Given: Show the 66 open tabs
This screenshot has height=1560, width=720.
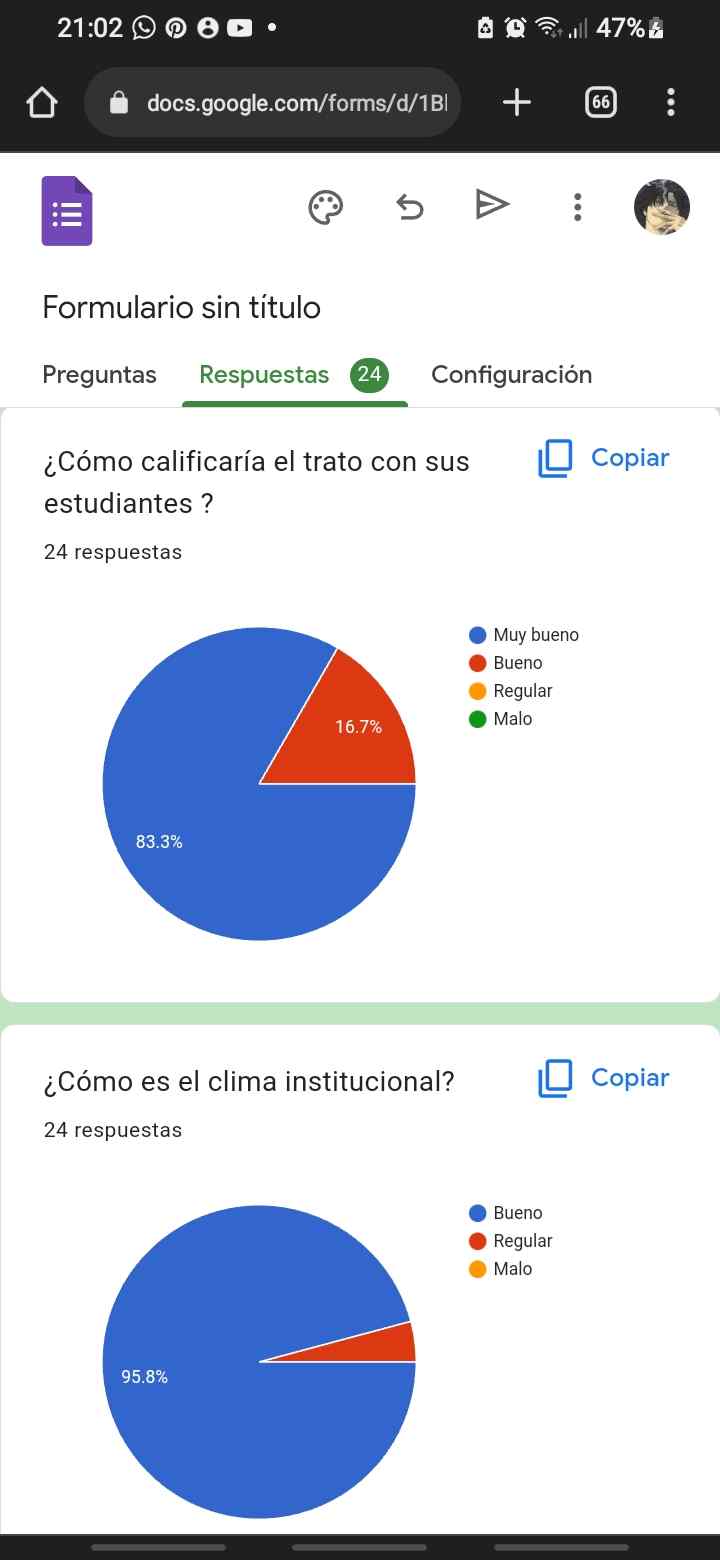Looking at the screenshot, I should (600, 102).
